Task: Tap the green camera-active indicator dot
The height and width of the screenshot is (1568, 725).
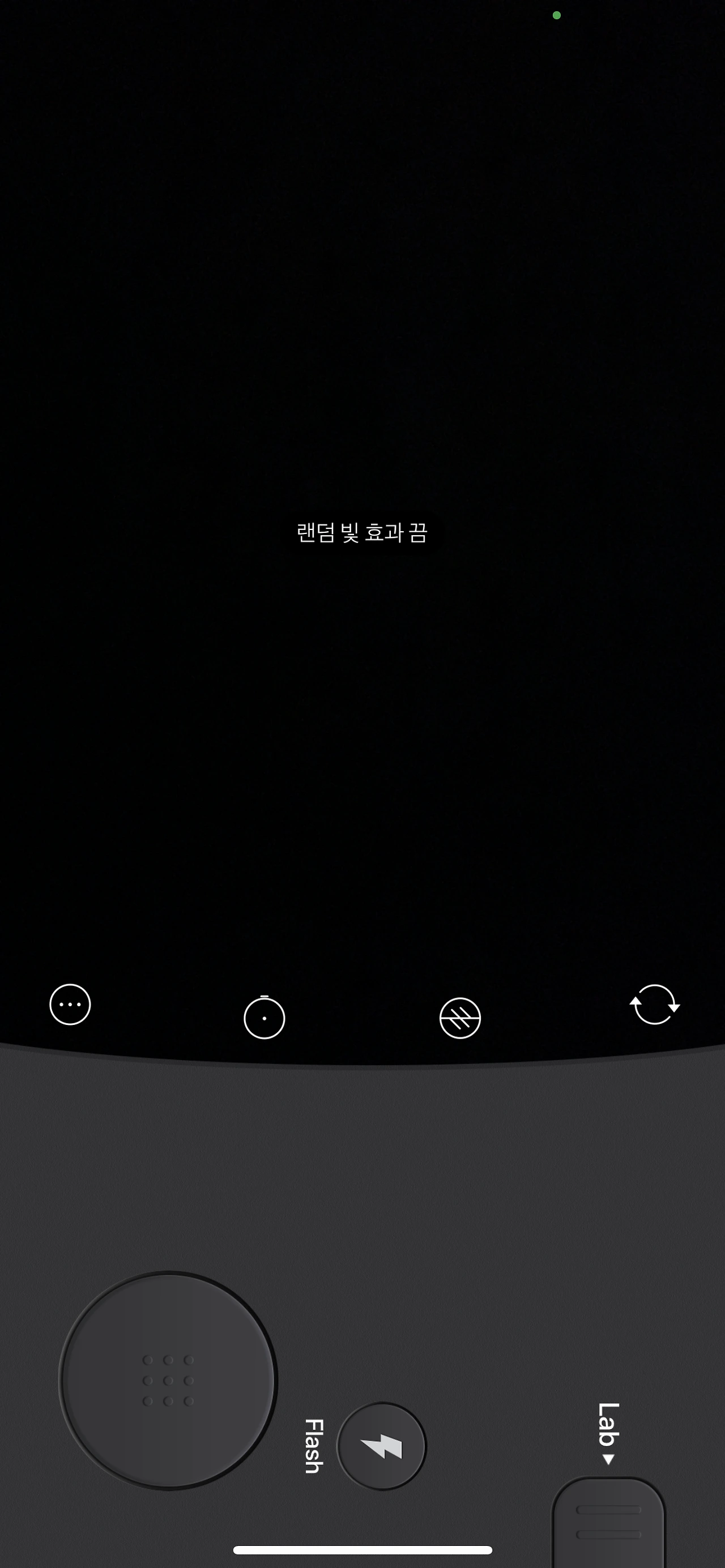Action: point(556,15)
